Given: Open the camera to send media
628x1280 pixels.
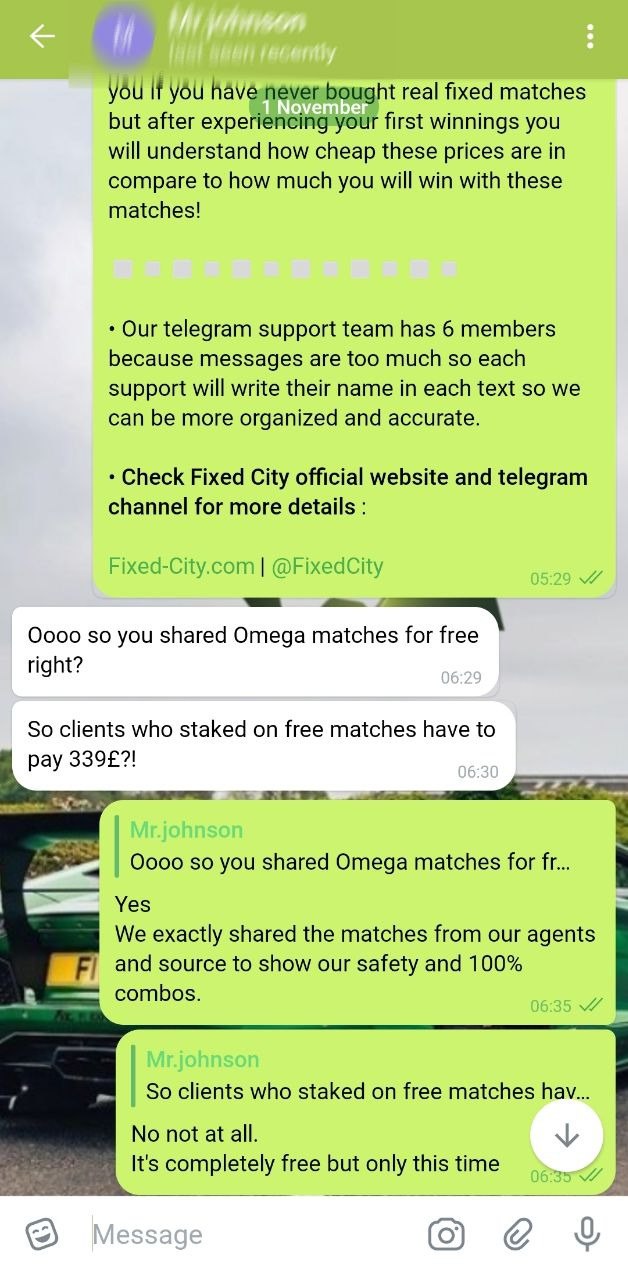Looking at the screenshot, I should click(446, 1235).
